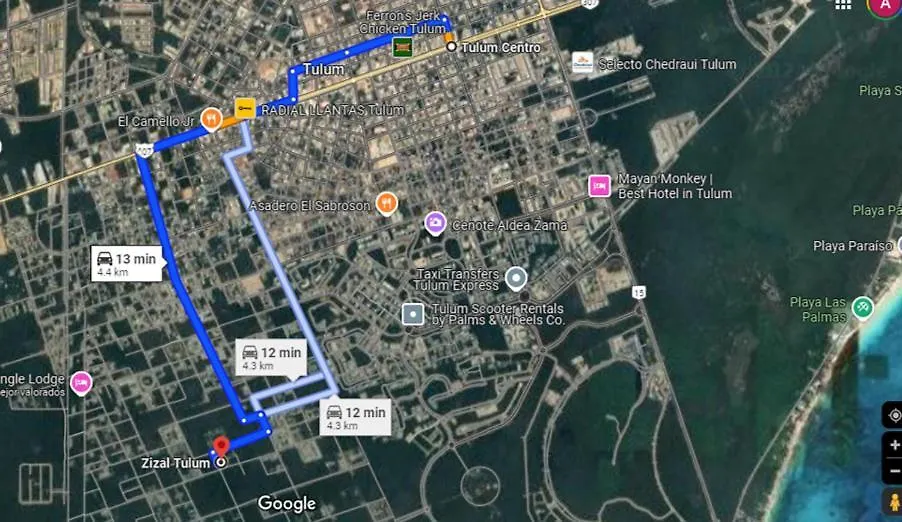This screenshot has height=522, width=902.
Task: Open Street View pegman
Action: pos(893,501)
